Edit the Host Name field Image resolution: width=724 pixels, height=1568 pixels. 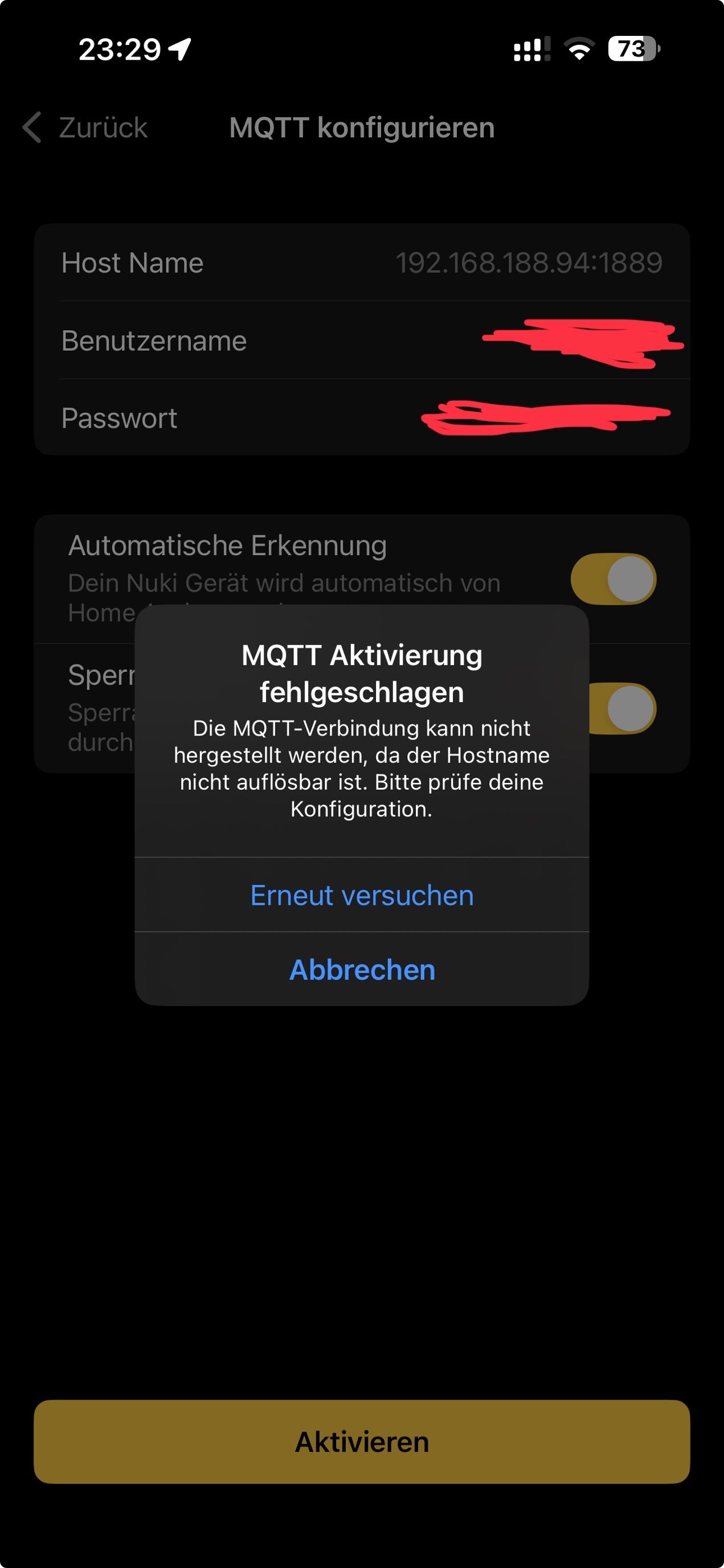click(x=528, y=263)
